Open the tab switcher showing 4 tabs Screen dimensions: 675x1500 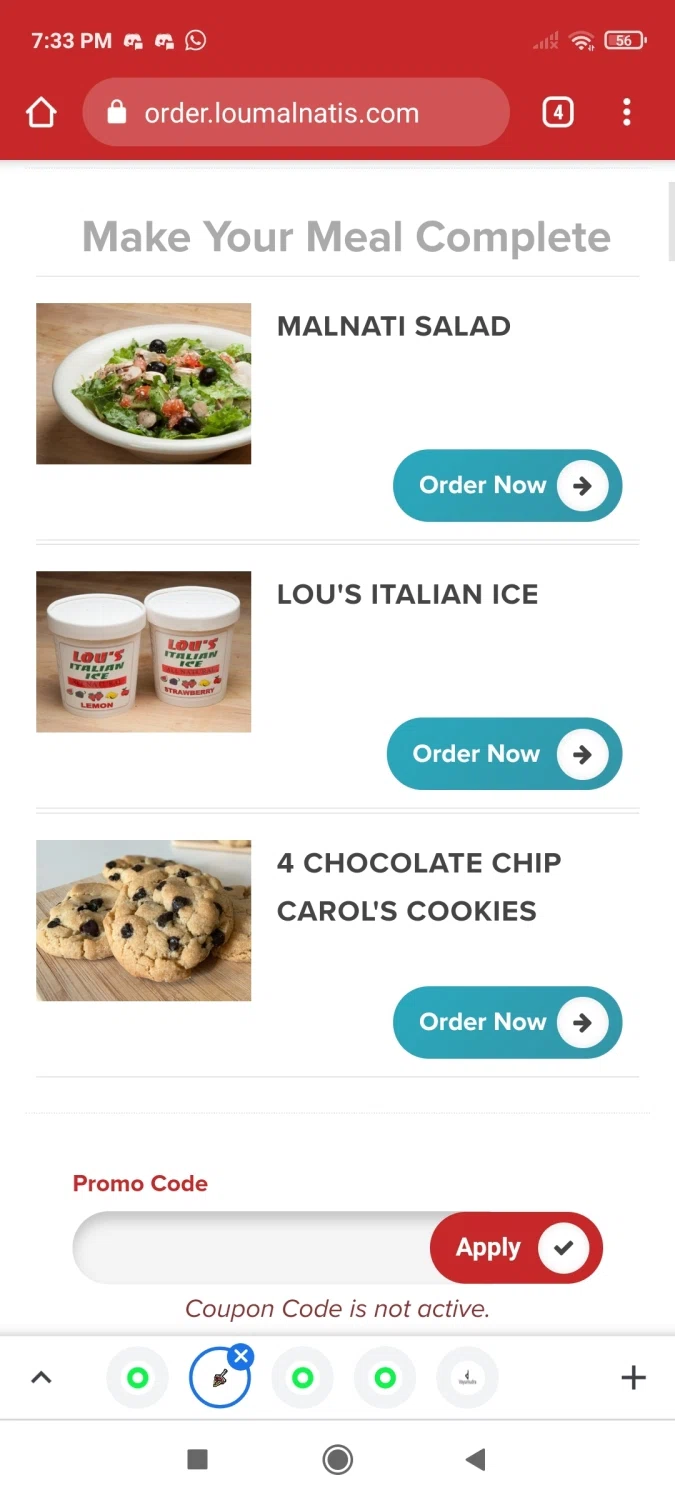pos(558,112)
